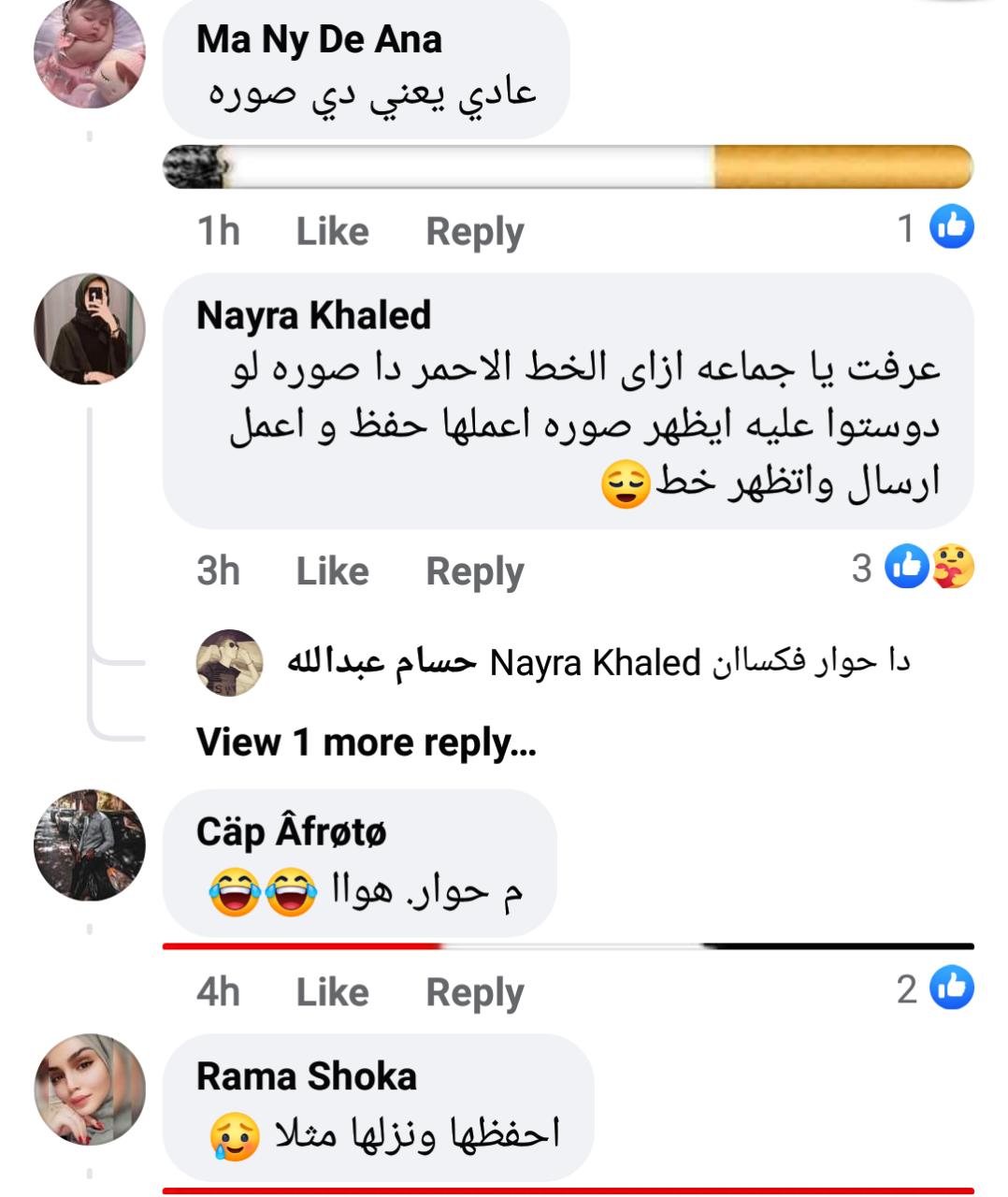Reply to Ma Ny De Ana's comment
Screen dimensions: 1008x1197
point(474,231)
